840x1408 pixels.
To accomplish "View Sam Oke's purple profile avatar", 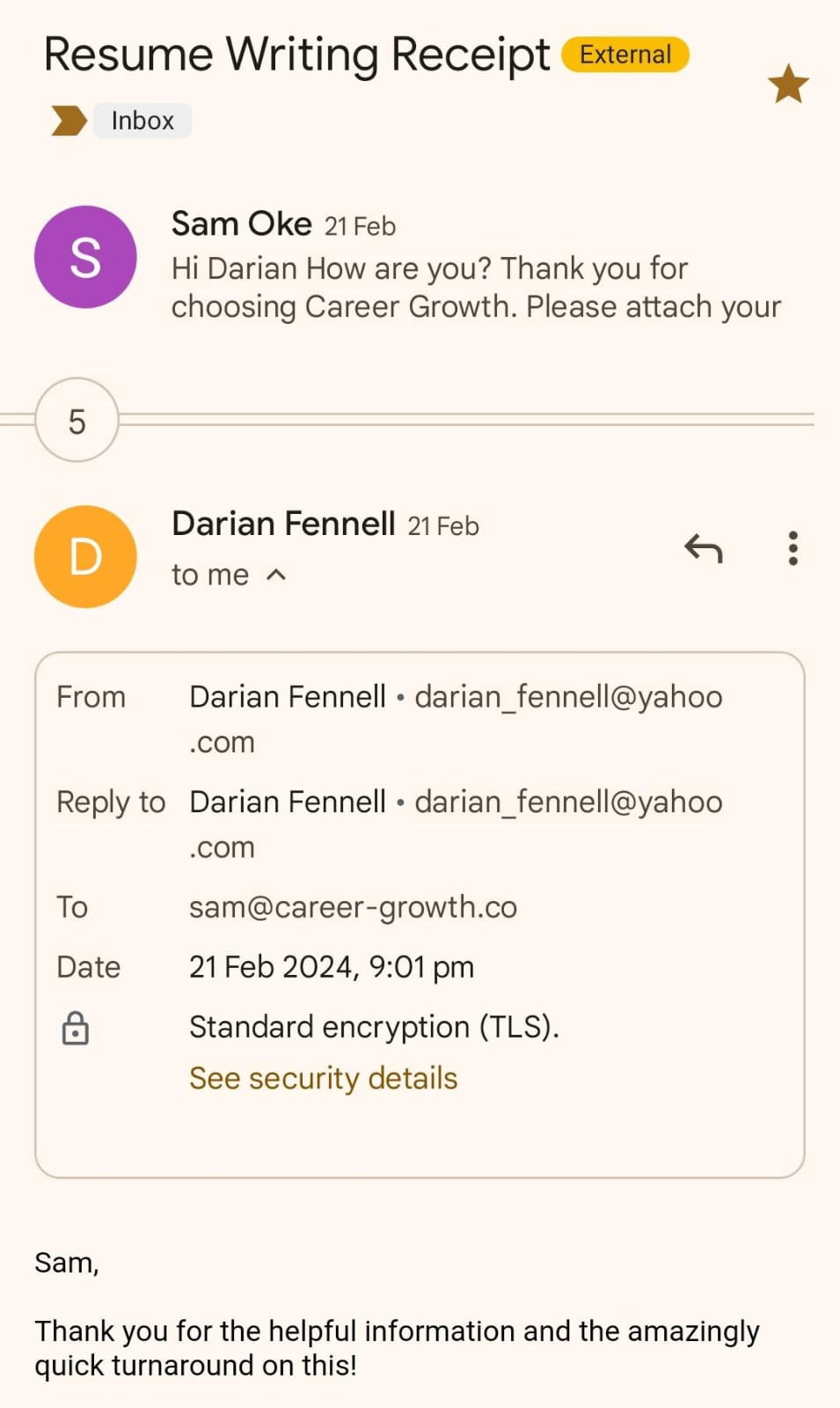I will point(85,257).
